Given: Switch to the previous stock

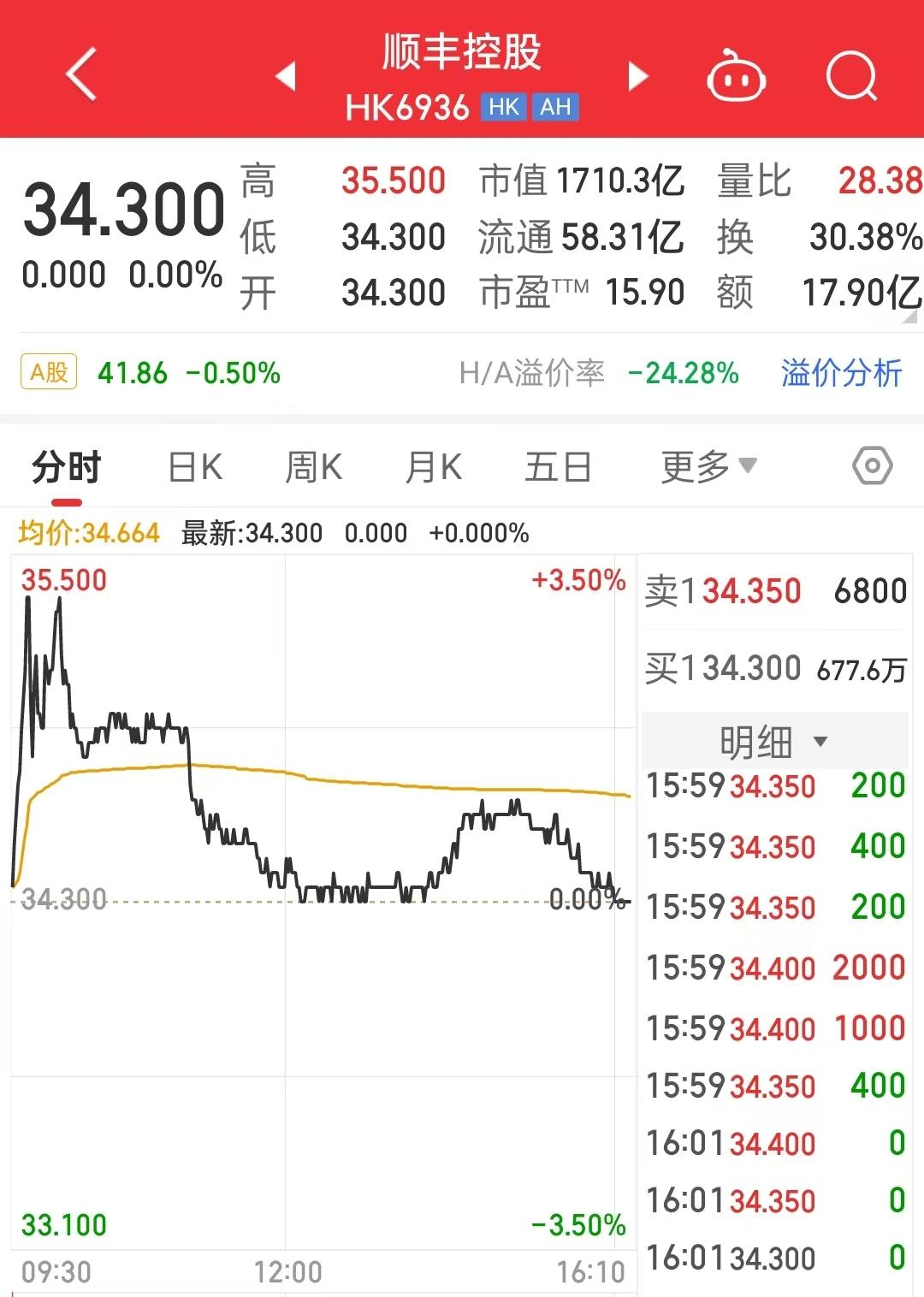Looking at the screenshot, I should [x=286, y=76].
